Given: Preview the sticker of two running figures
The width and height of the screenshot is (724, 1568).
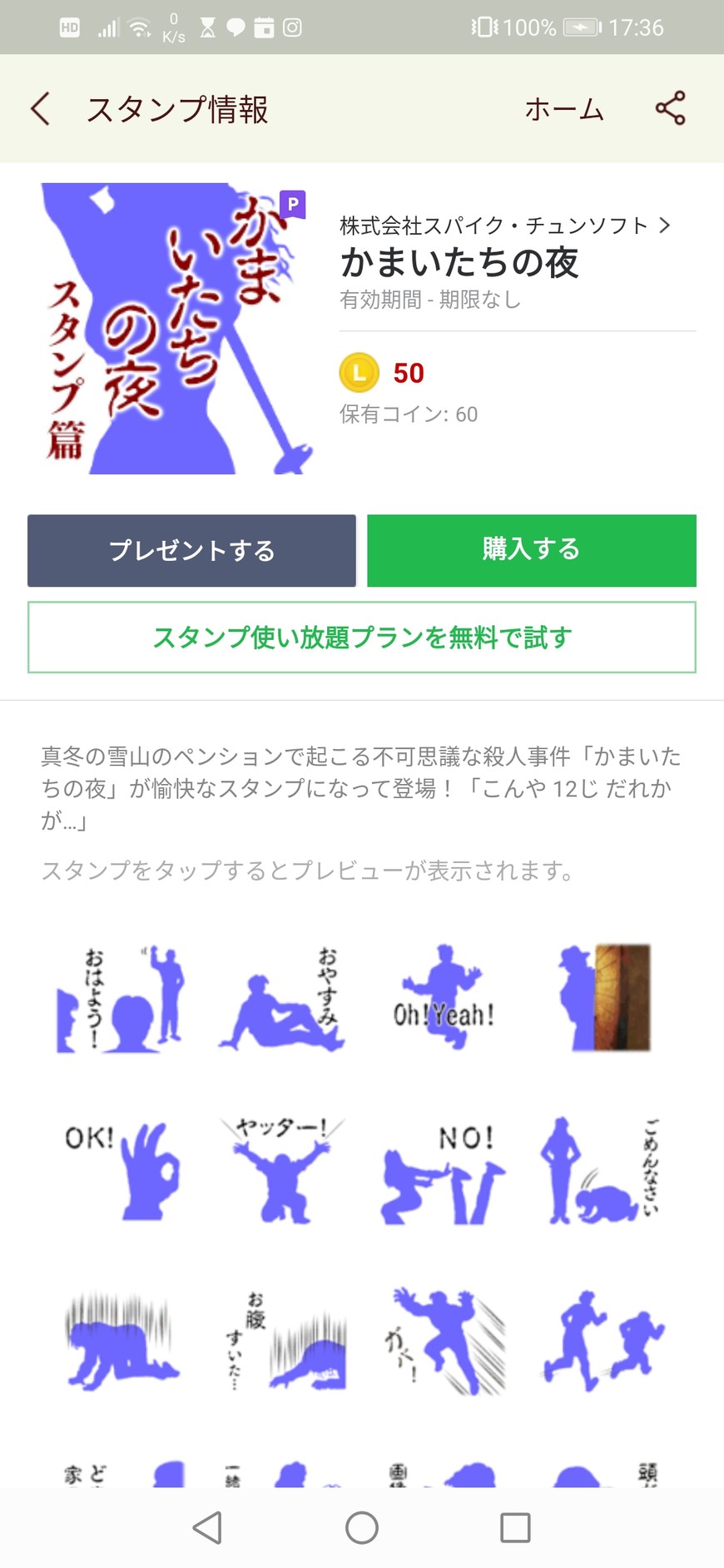Looking at the screenshot, I should pos(603,1340).
